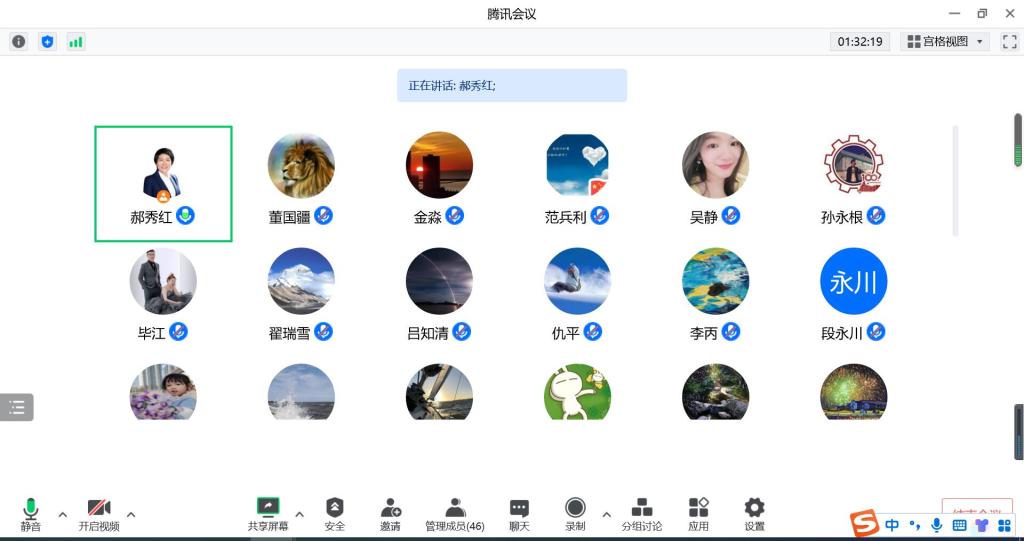Start screen sharing with 共享屏幕

coord(268,514)
